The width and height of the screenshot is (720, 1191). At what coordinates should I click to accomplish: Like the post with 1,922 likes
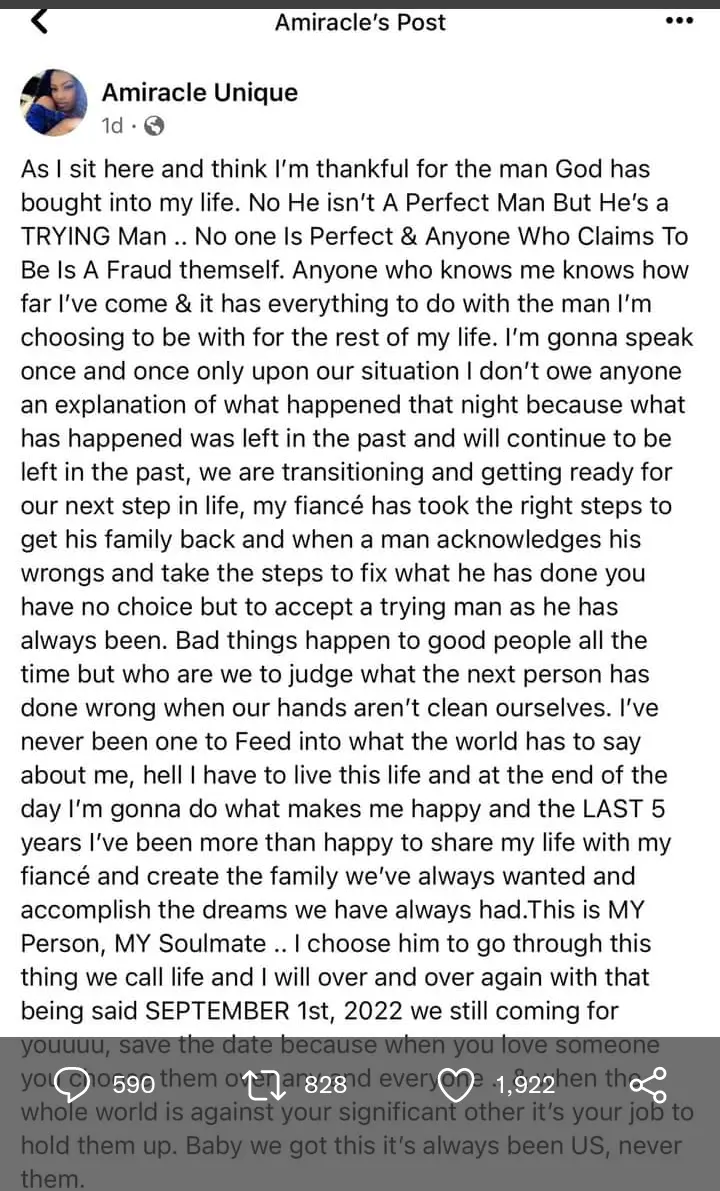click(457, 1084)
